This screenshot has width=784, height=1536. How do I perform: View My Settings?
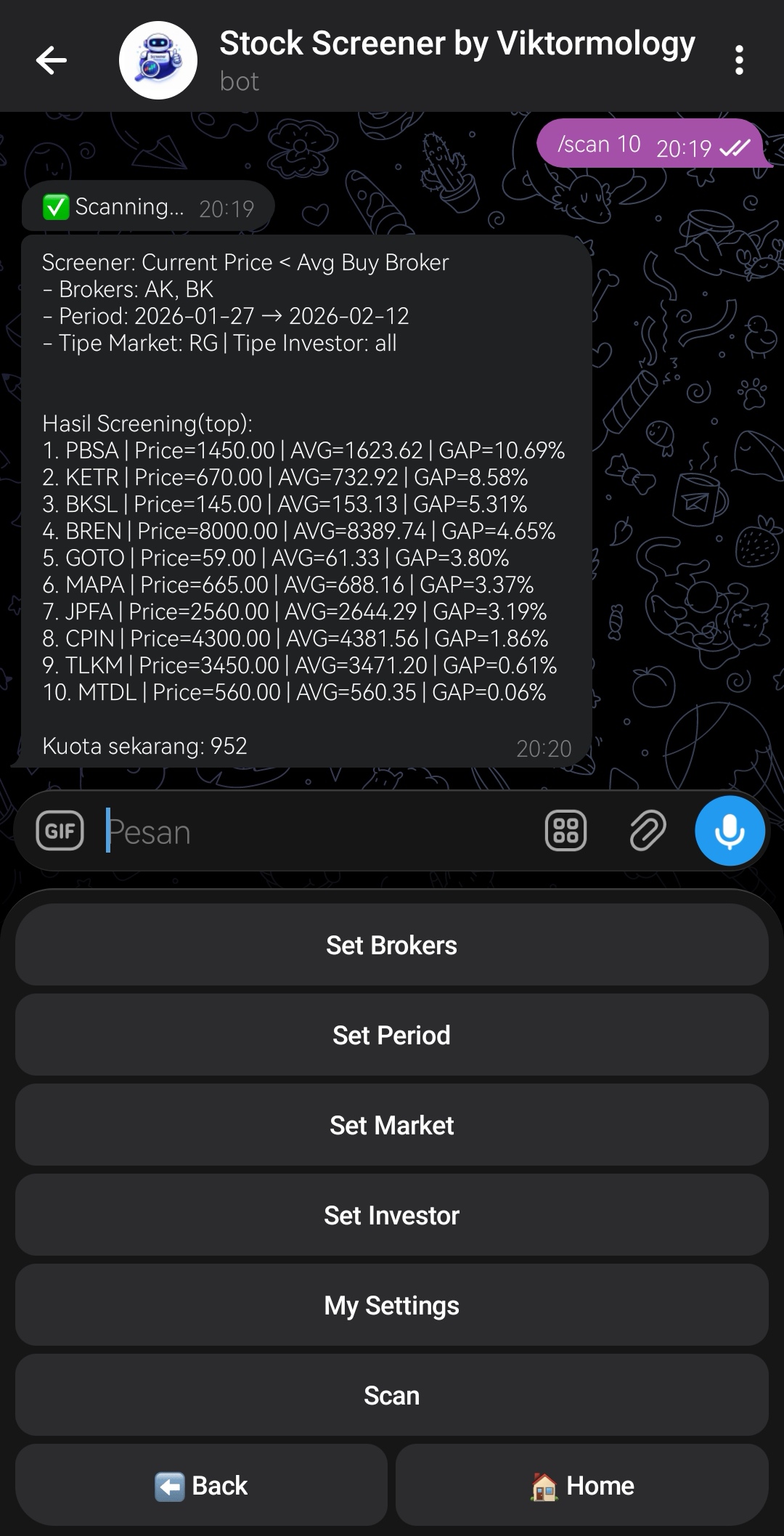pos(392,1306)
